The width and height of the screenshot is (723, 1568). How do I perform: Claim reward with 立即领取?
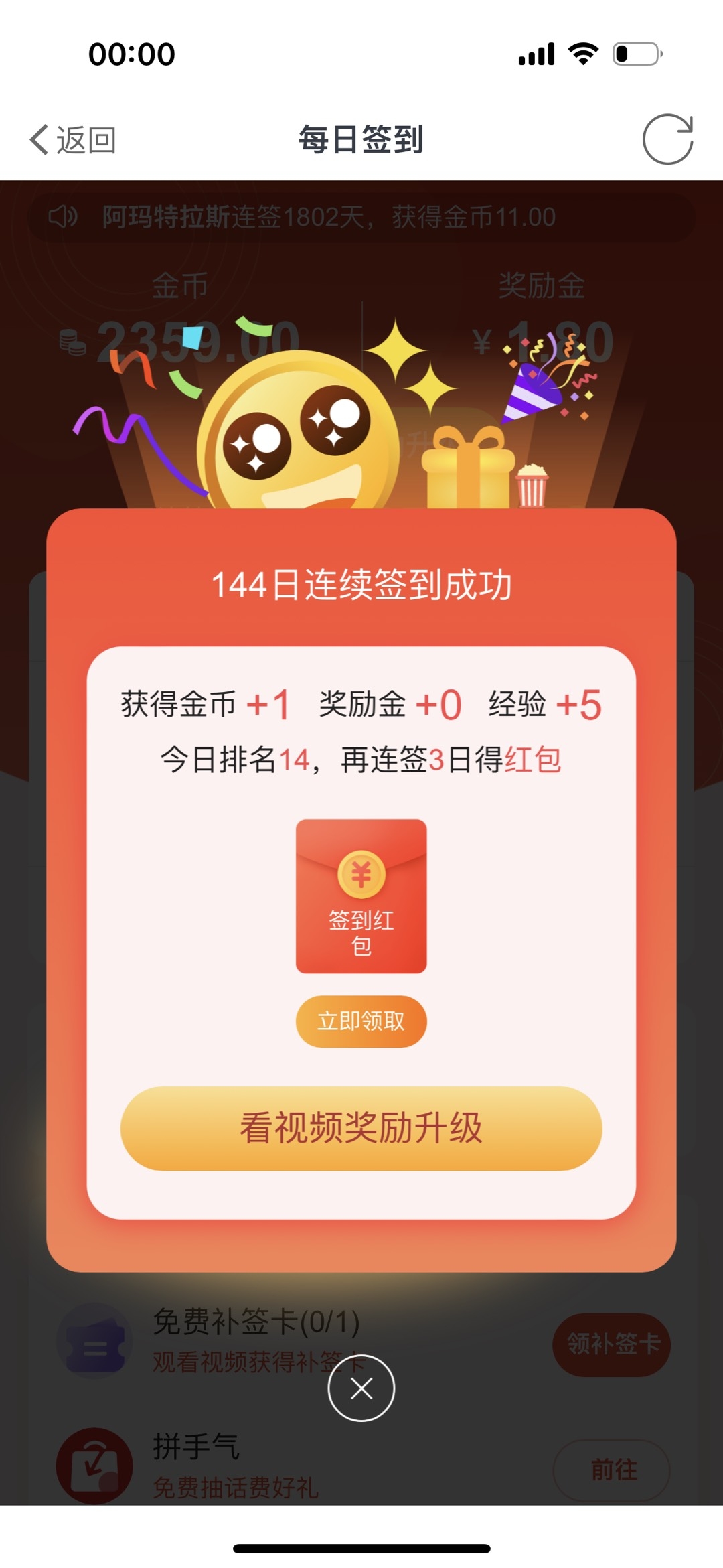pos(361,1021)
